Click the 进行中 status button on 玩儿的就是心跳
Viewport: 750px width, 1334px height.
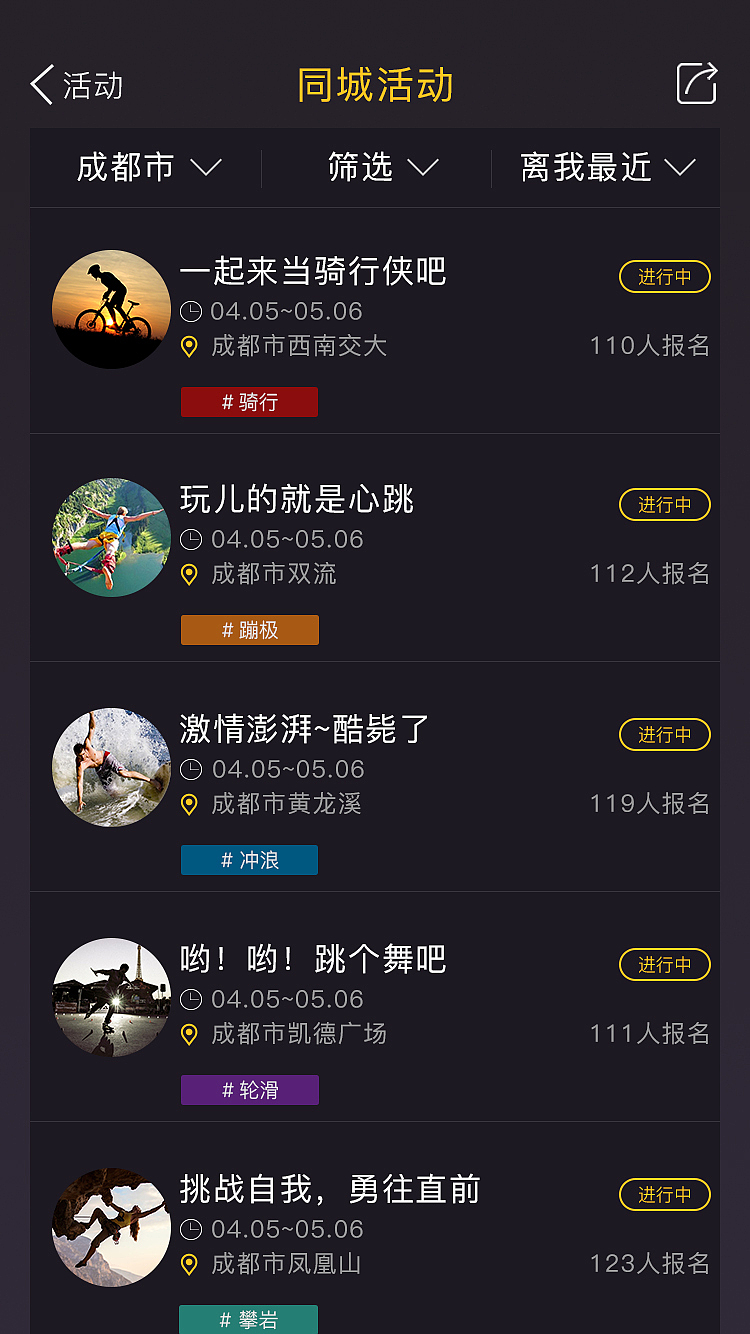pyautogui.click(x=665, y=505)
